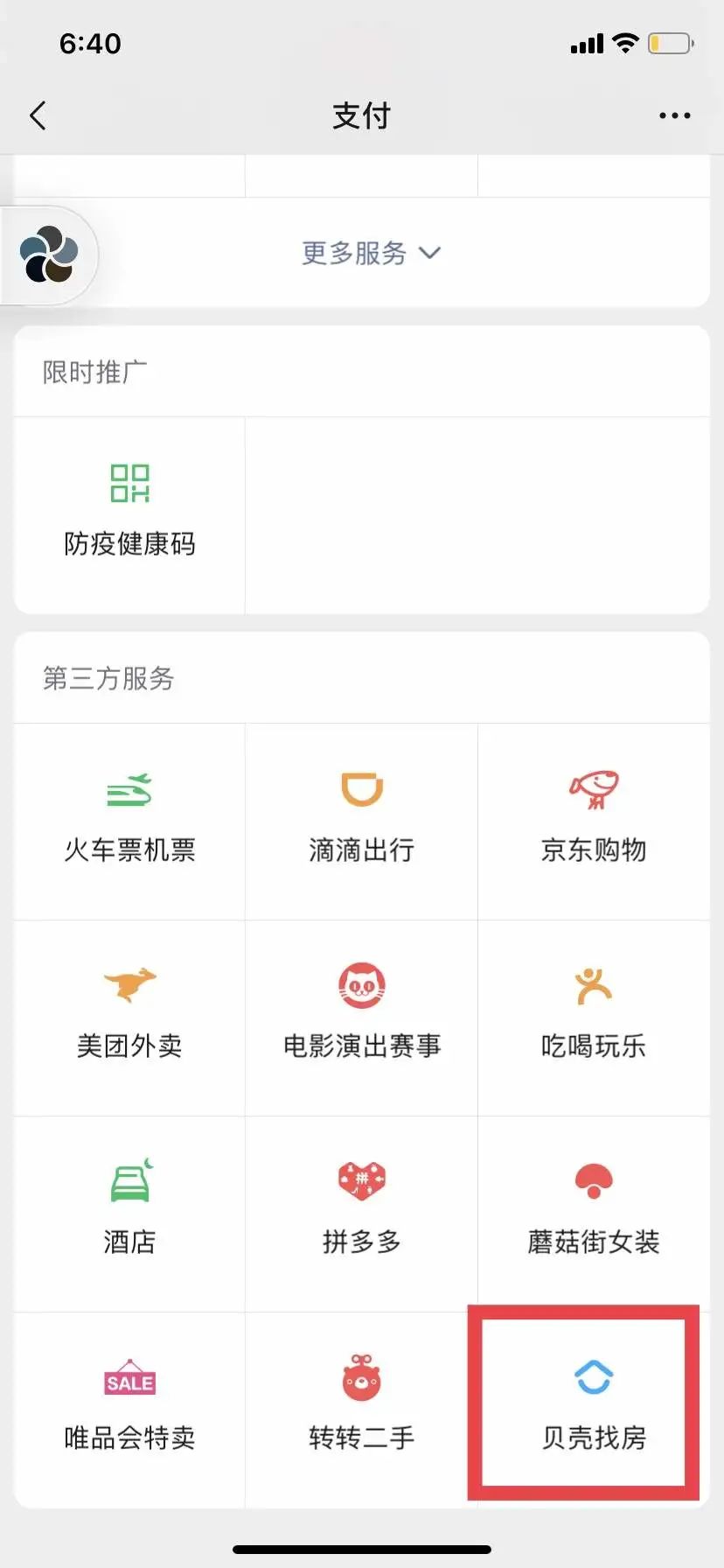Open the three-dot overflow menu
724x1568 pixels.
click(x=674, y=115)
